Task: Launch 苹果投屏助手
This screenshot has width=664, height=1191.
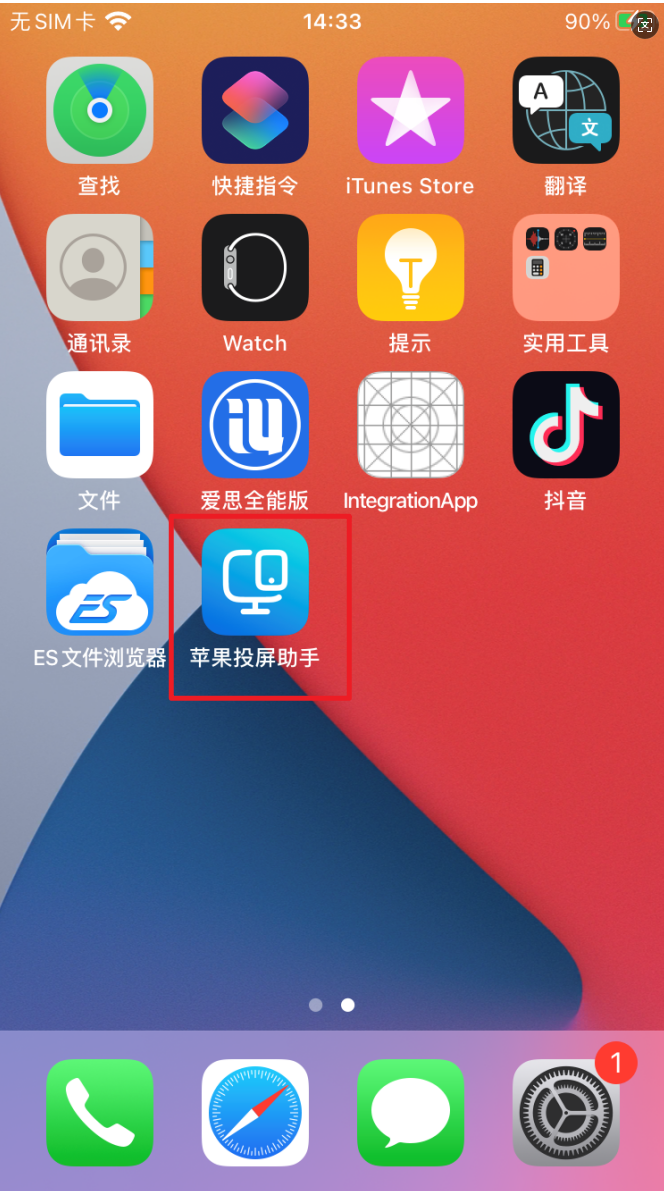Action: (x=255, y=582)
